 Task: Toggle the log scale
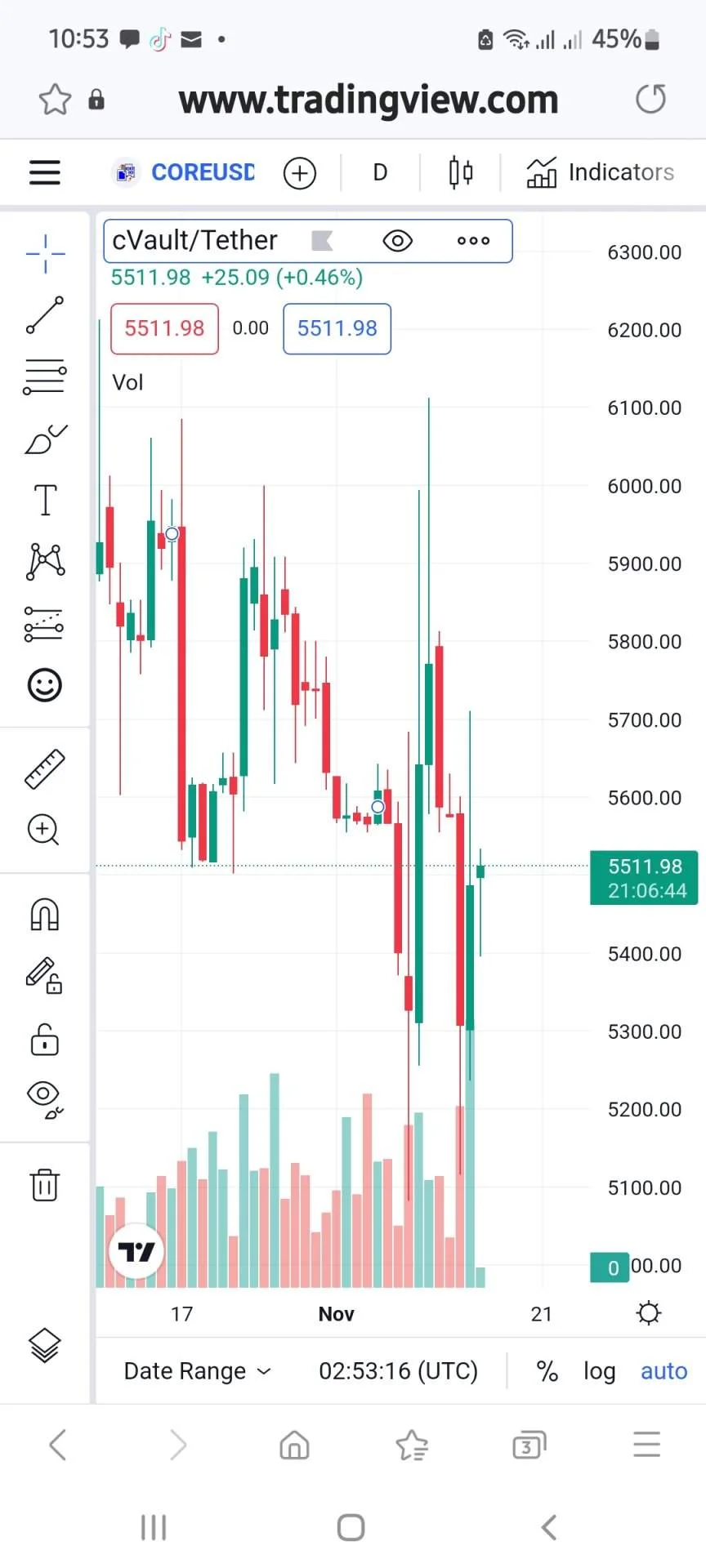click(x=599, y=1371)
